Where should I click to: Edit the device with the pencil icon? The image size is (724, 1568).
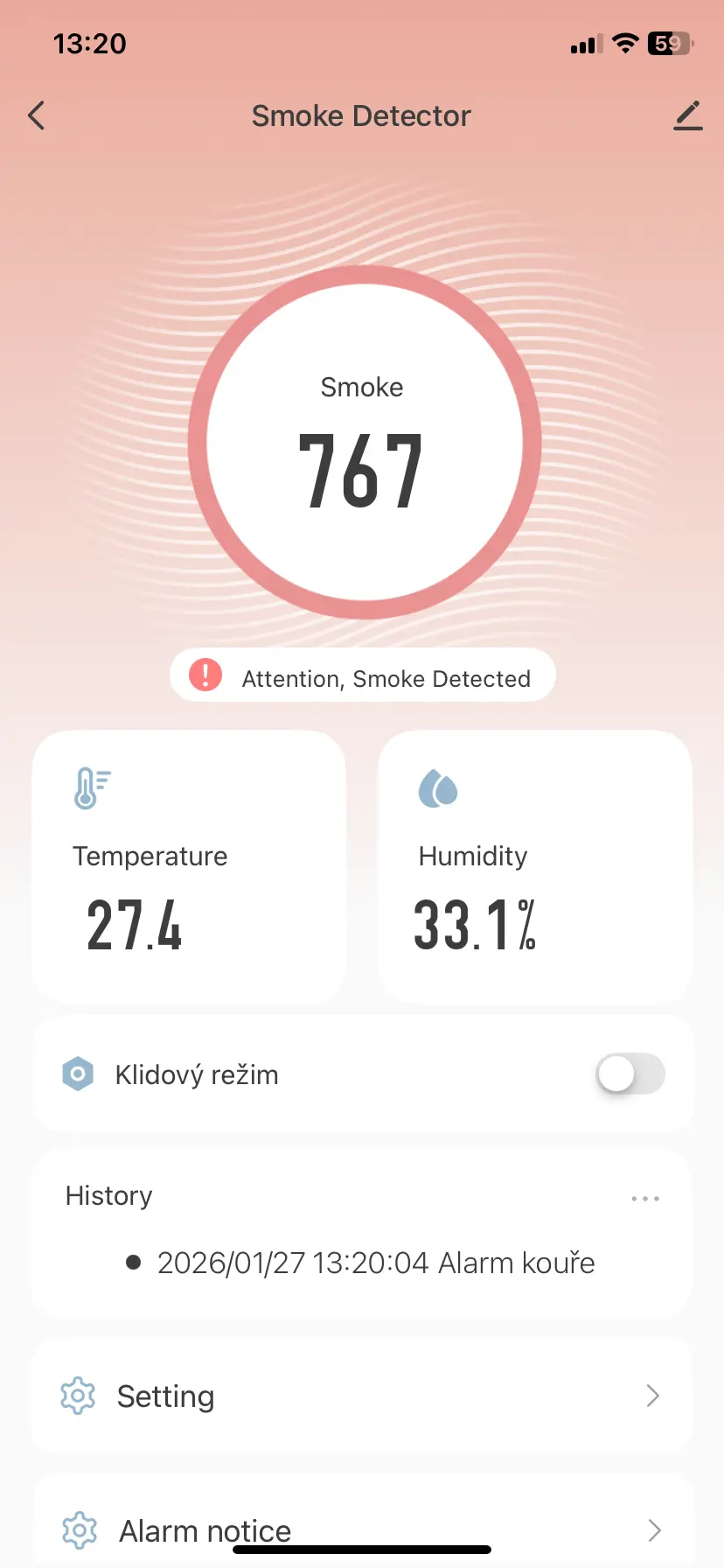(x=688, y=115)
